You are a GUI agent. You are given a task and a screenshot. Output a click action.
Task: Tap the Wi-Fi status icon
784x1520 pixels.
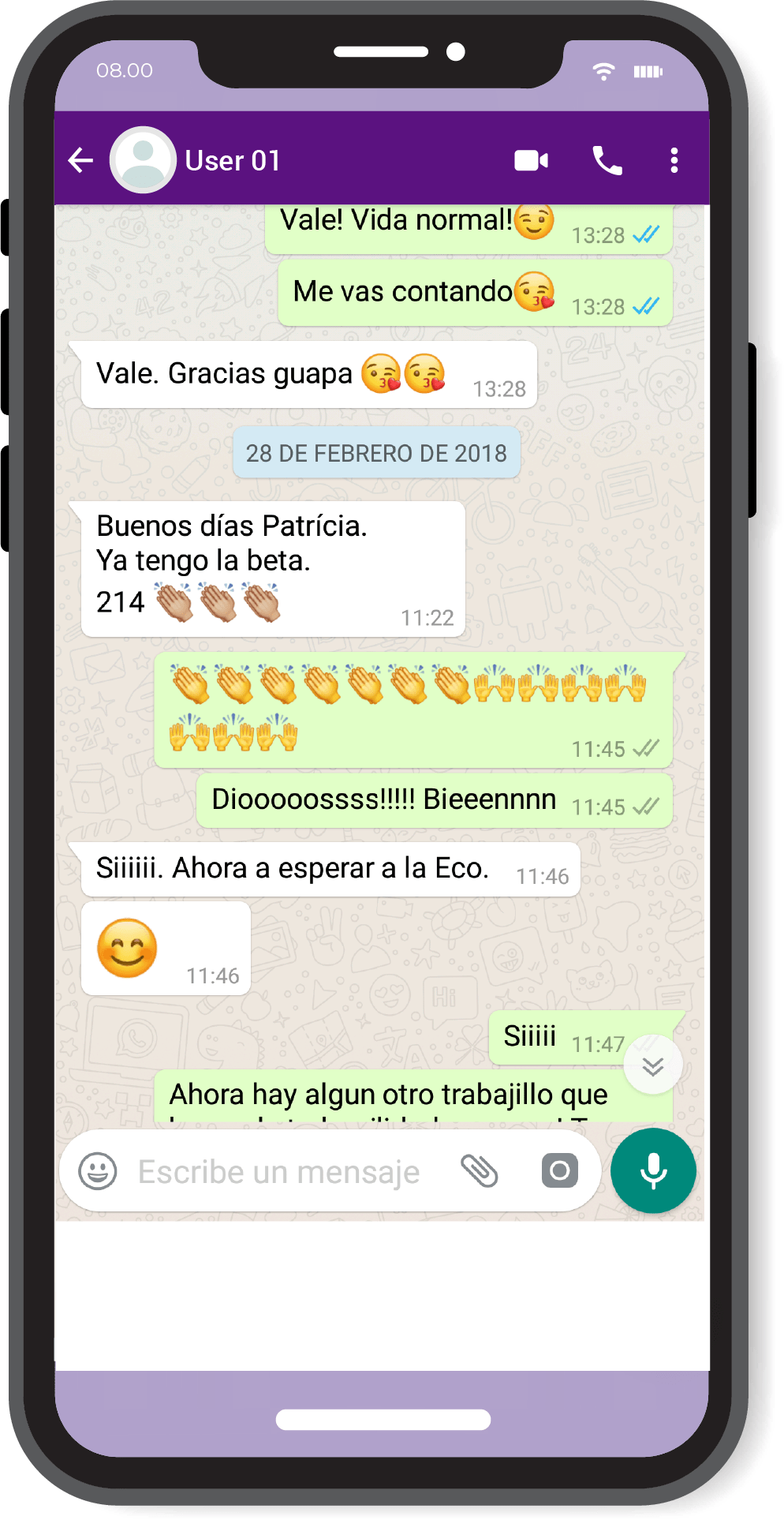point(604,71)
